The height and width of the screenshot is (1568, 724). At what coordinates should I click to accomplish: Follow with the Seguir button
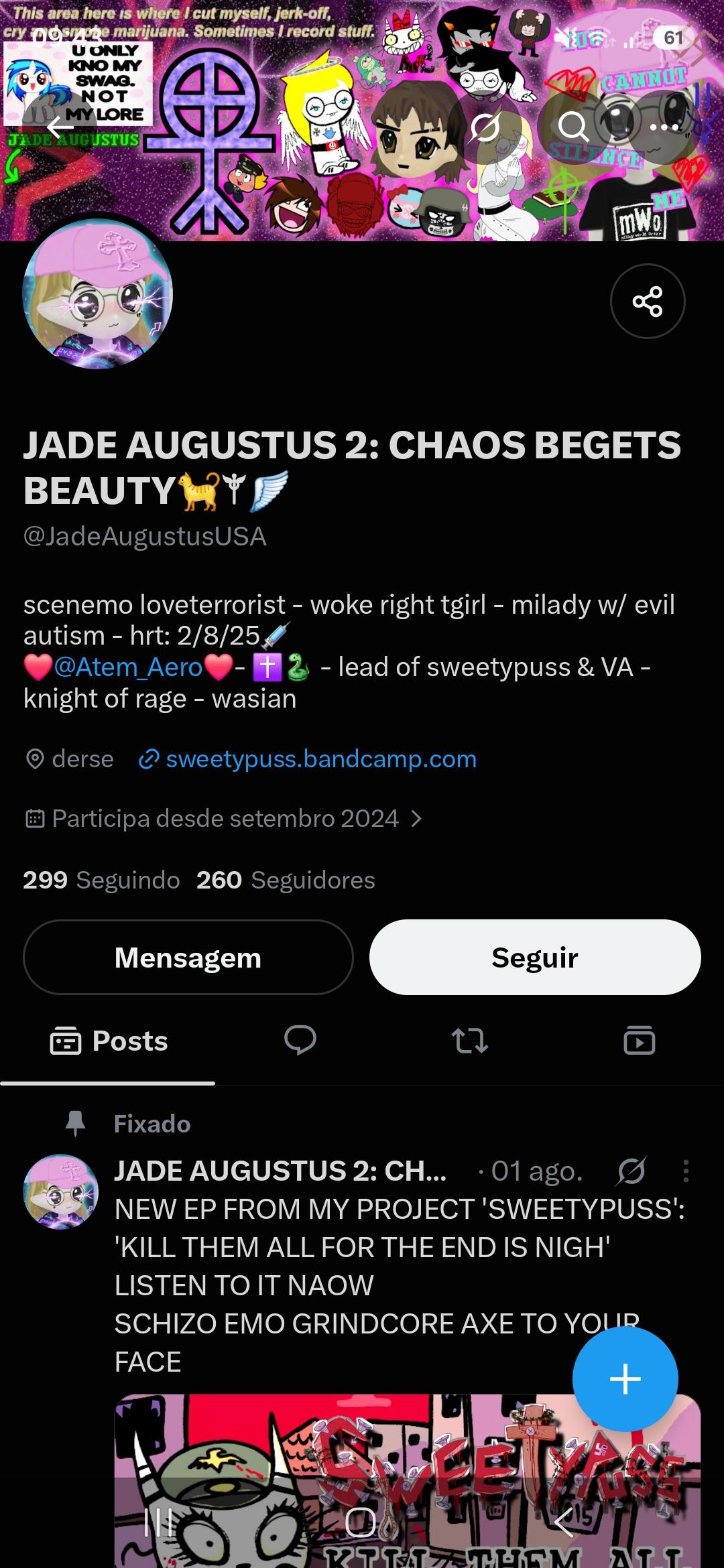(535, 957)
